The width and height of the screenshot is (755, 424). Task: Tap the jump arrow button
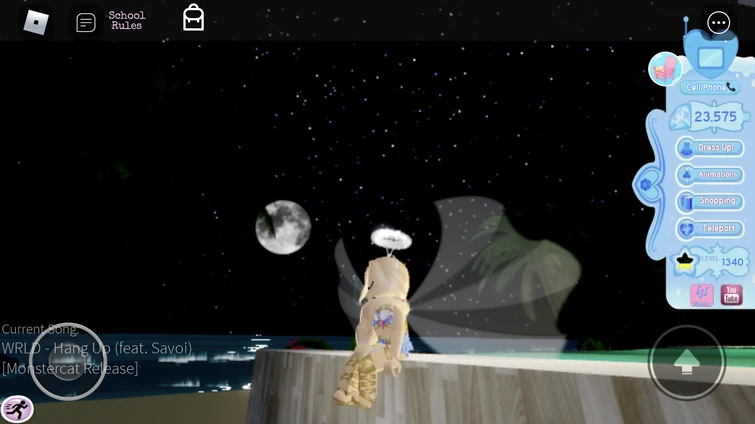click(x=686, y=362)
